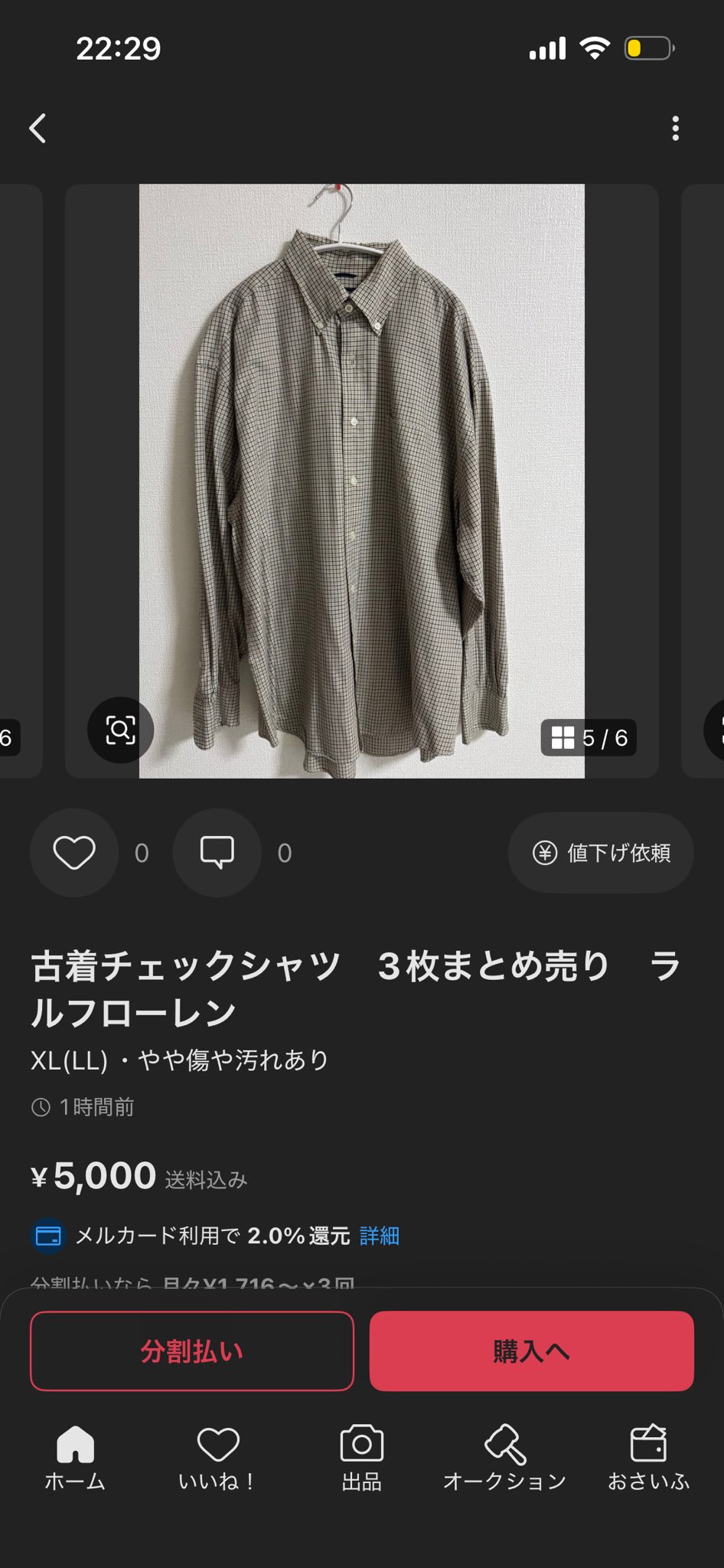The width and height of the screenshot is (724, 1568).
Task: Open the three-dot overflow menu
Action: click(x=675, y=129)
